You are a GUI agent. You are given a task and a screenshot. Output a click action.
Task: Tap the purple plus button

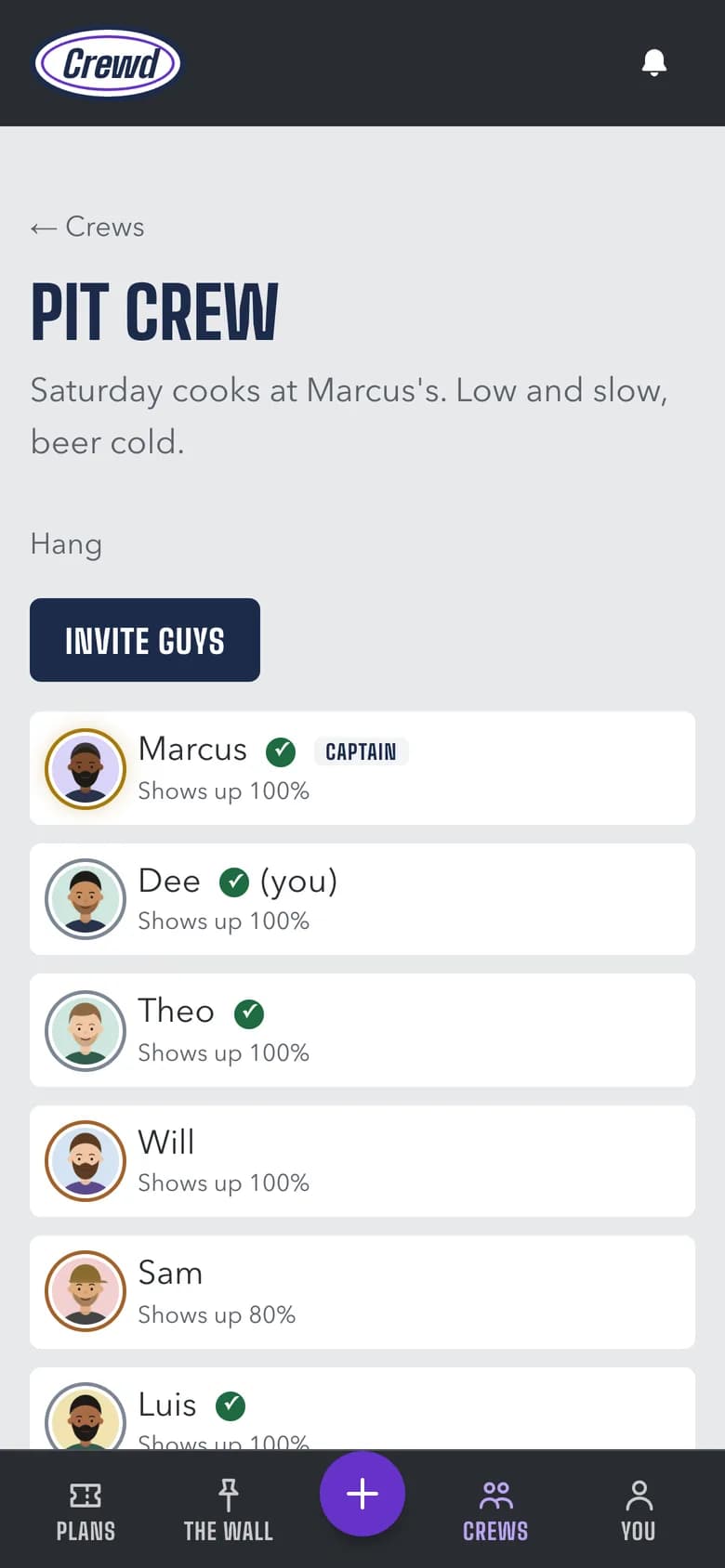coord(362,1494)
